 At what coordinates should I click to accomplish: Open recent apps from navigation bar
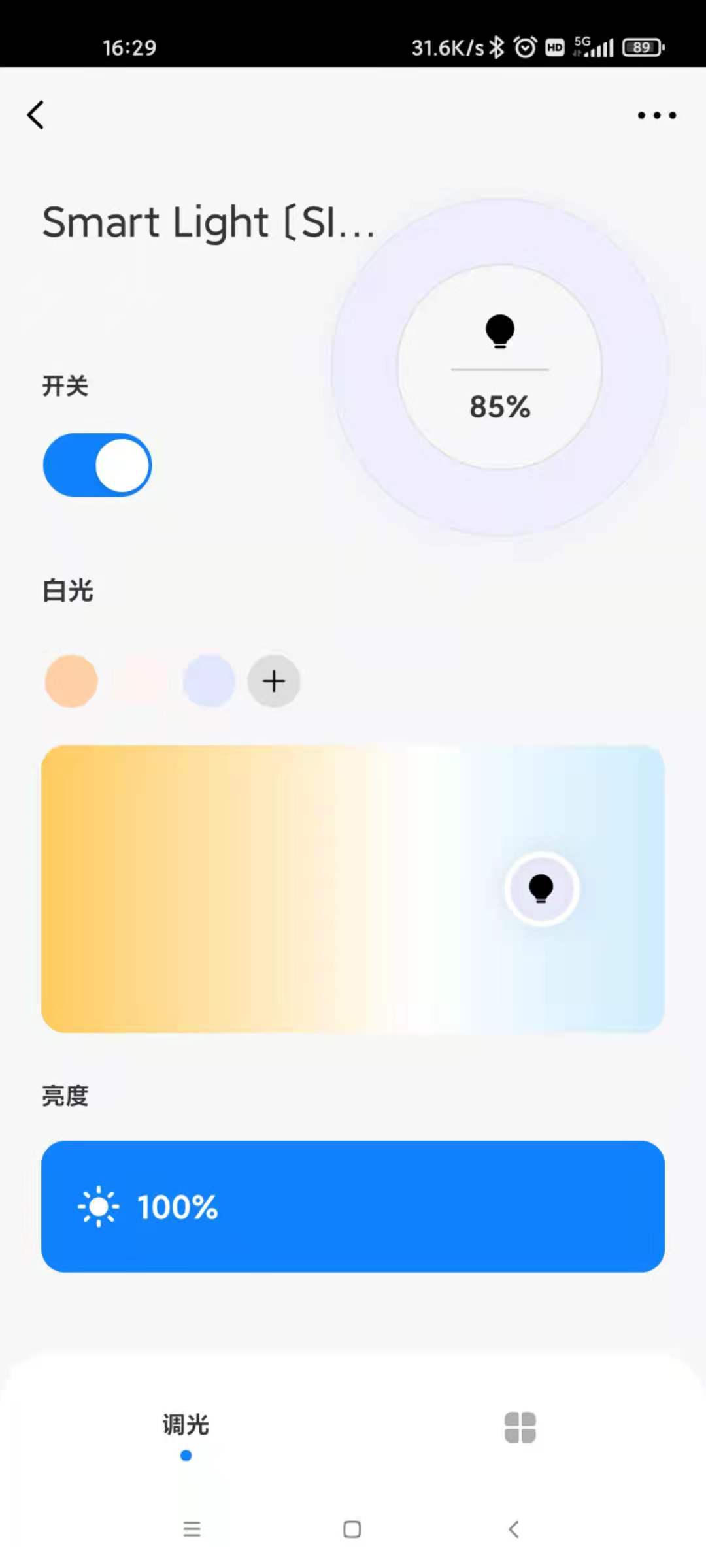tap(192, 1529)
